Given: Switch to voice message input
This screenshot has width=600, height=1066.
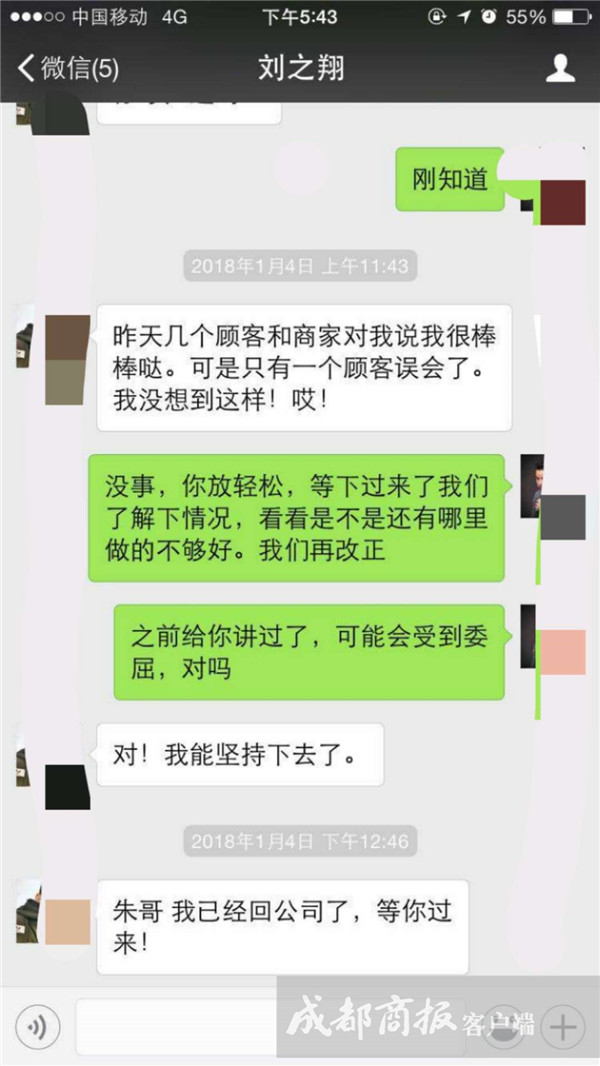Looking at the screenshot, I should pyautogui.click(x=38, y=1027).
